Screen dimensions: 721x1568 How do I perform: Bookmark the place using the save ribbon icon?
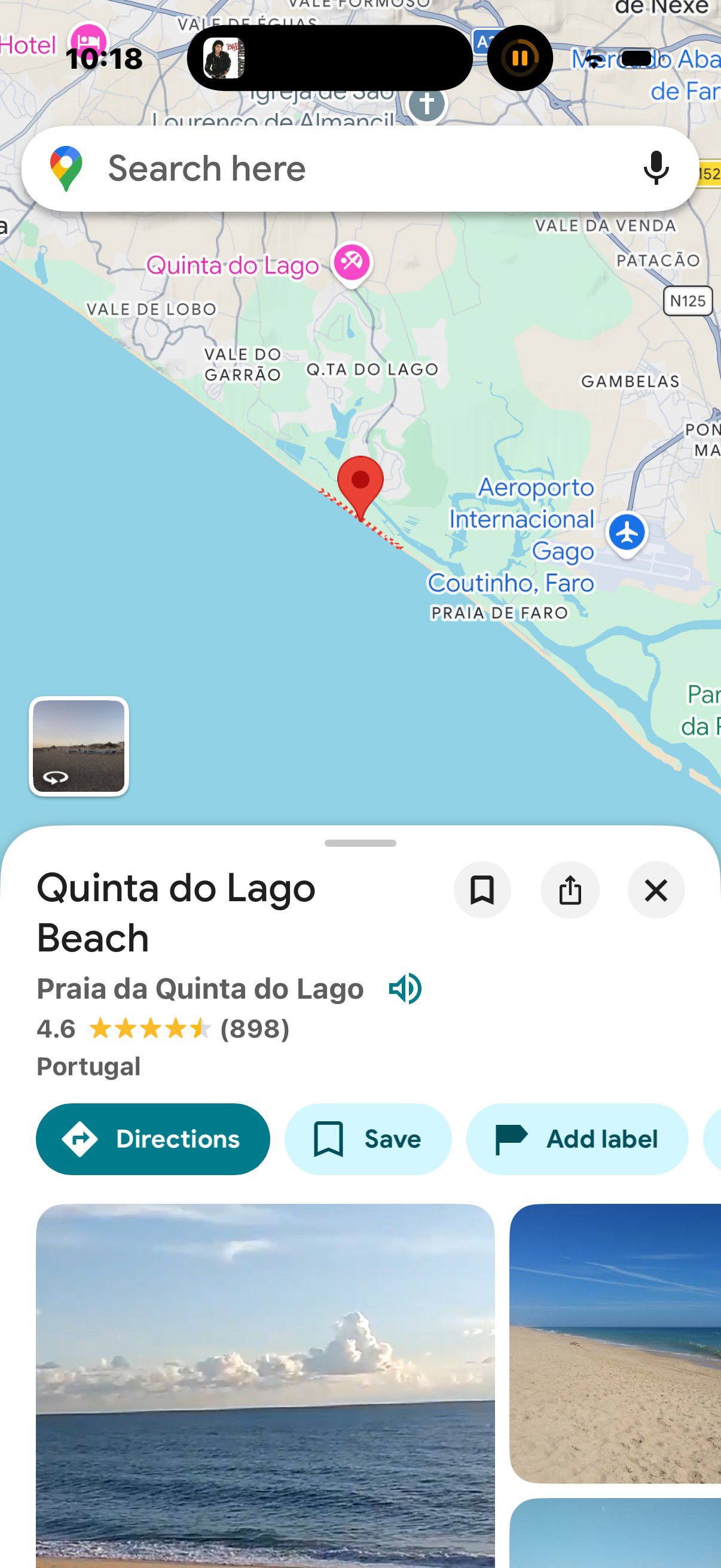point(482,890)
